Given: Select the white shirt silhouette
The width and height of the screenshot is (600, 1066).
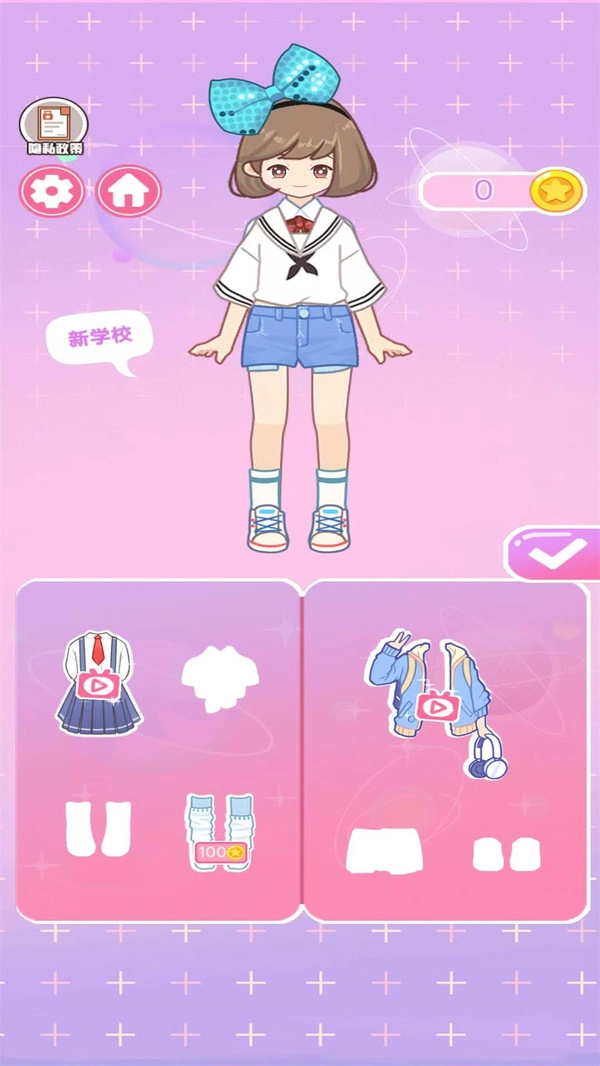Looking at the screenshot, I should click(220, 679).
